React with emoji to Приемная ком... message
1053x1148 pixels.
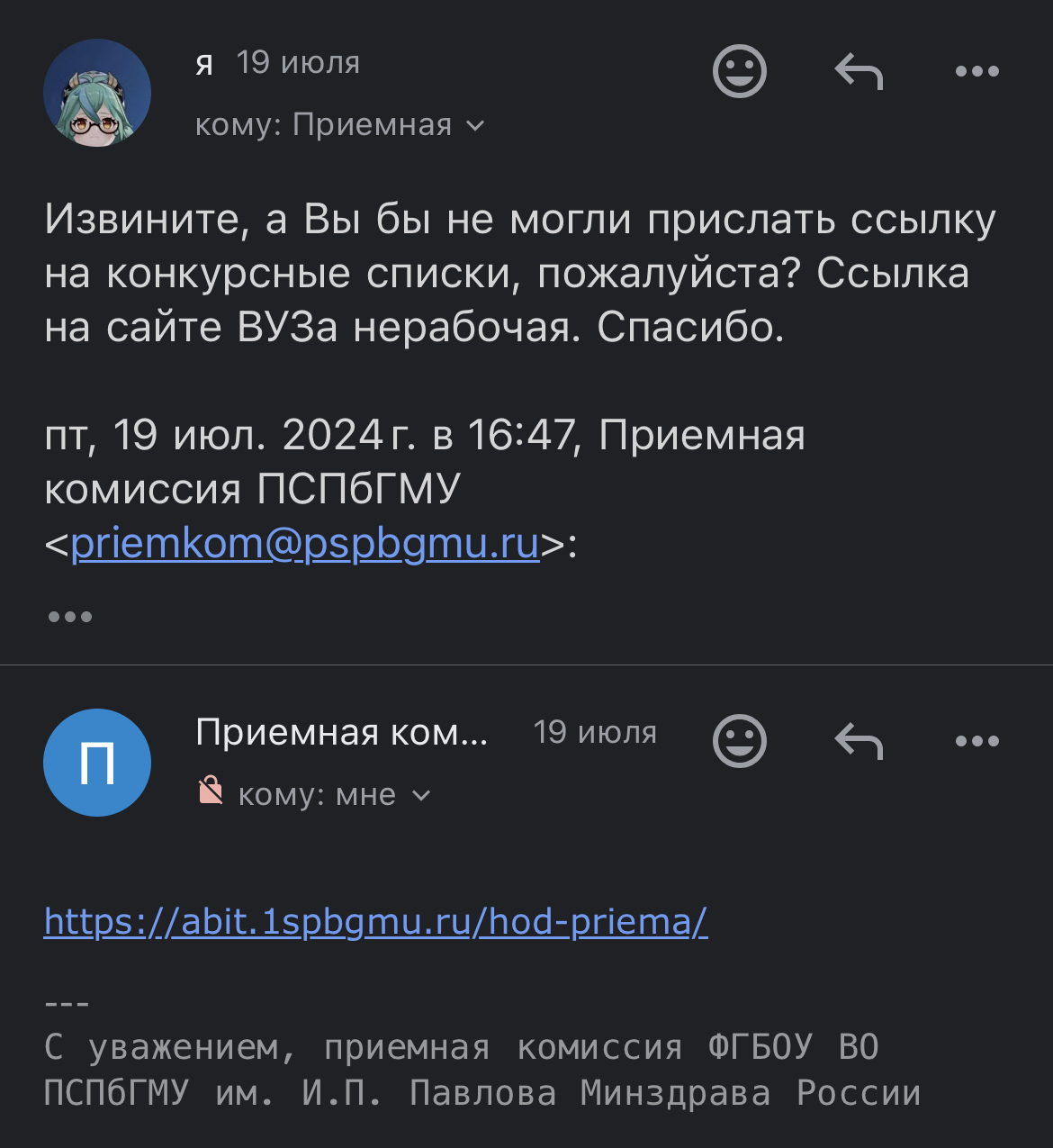tap(739, 741)
